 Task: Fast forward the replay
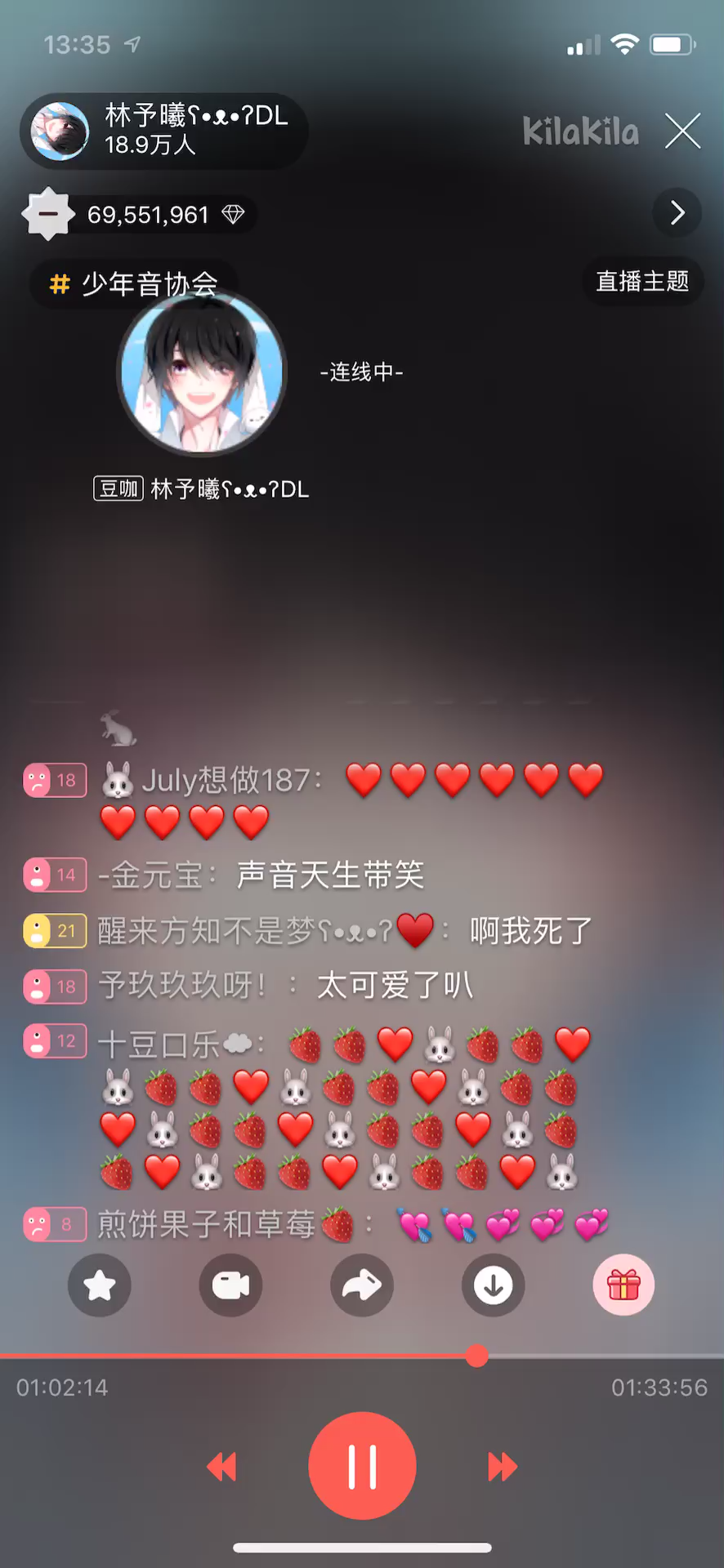pyautogui.click(x=503, y=1467)
